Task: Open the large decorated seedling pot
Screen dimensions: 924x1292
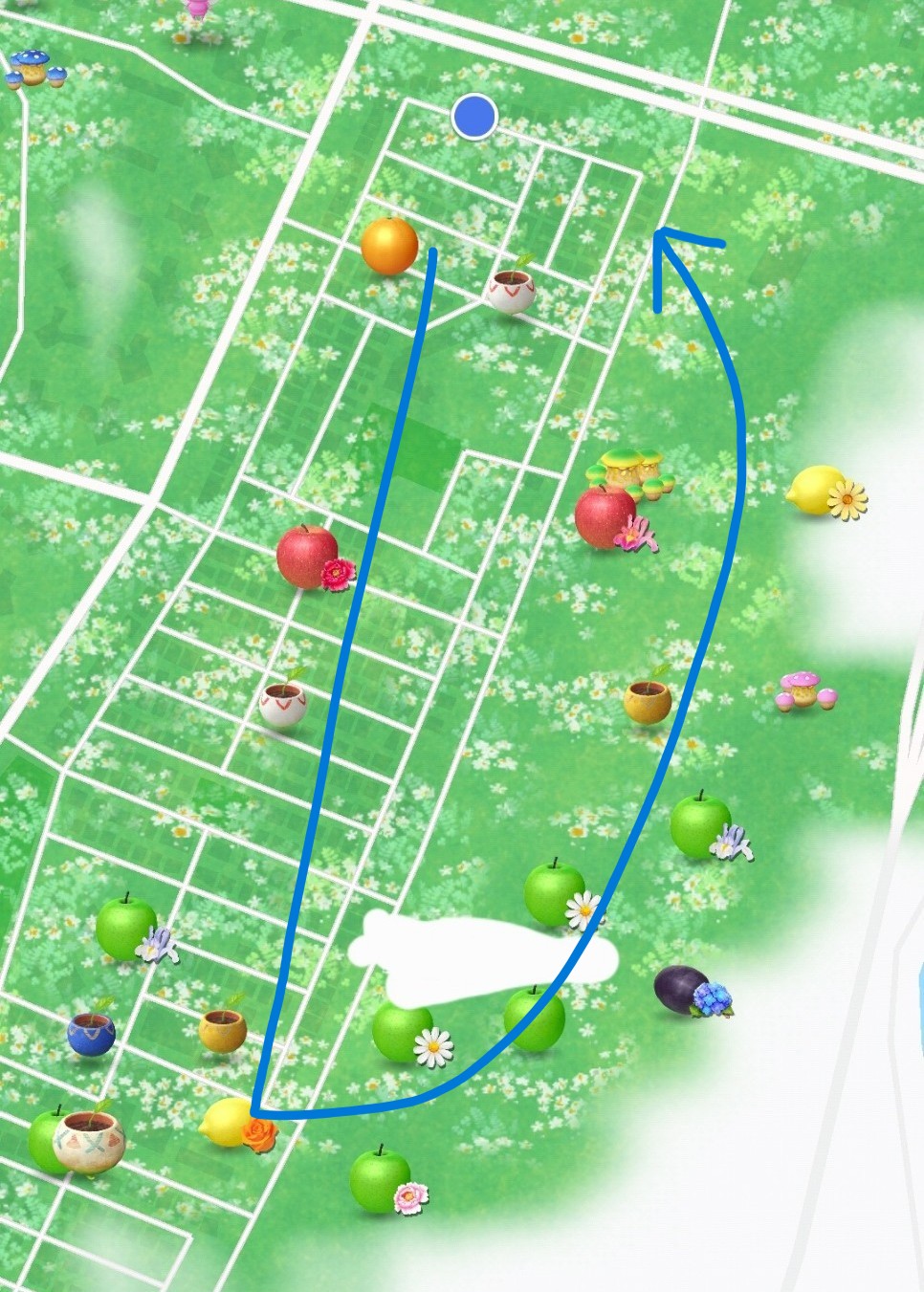Action: point(89,1140)
